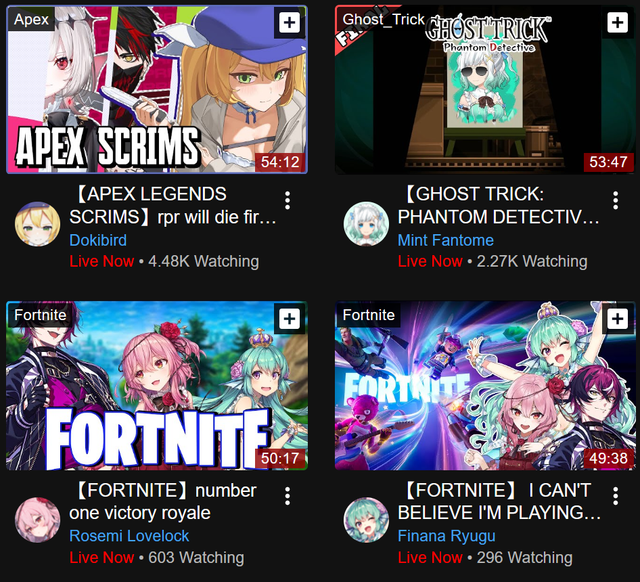Visit Mint Fantome's channel link

[445, 240]
